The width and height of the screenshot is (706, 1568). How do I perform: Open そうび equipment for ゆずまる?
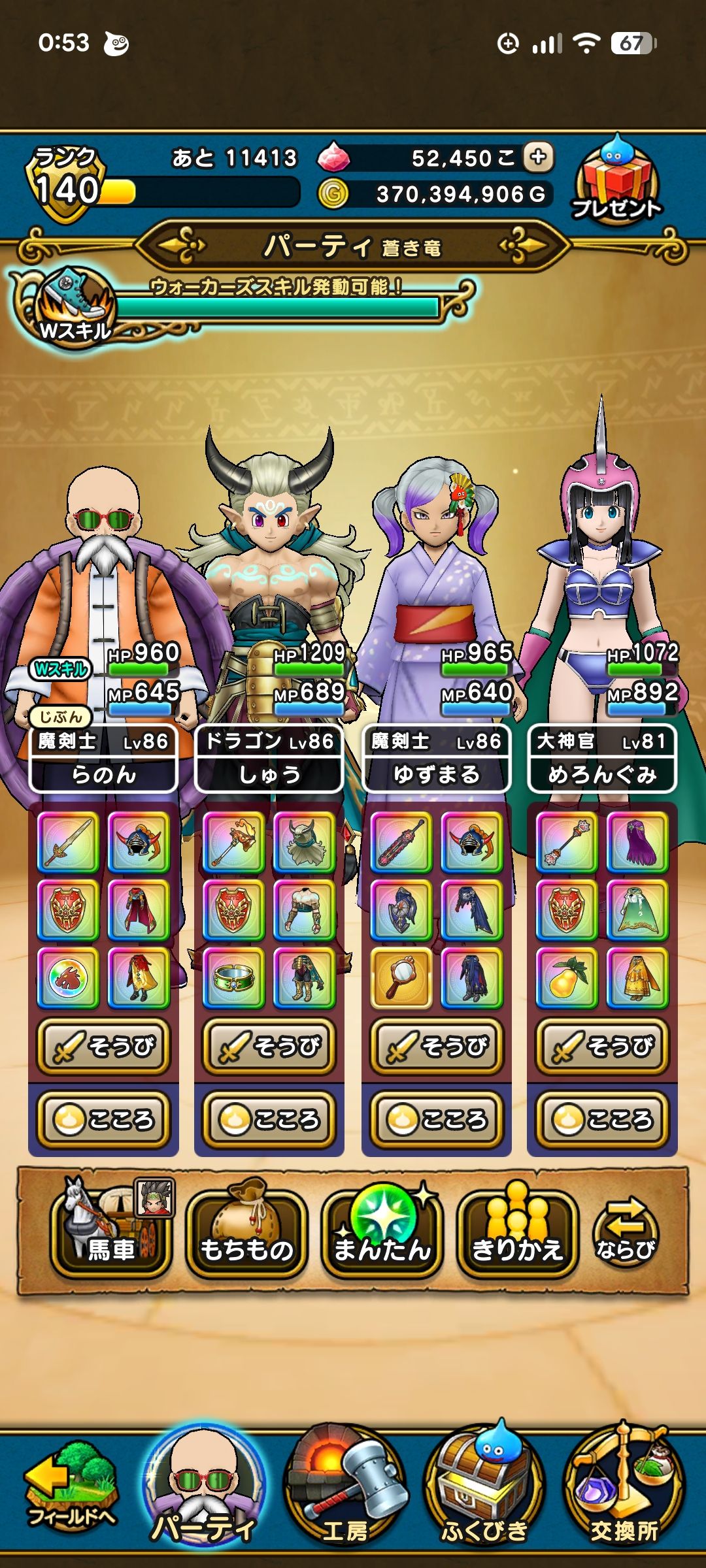[x=436, y=1046]
